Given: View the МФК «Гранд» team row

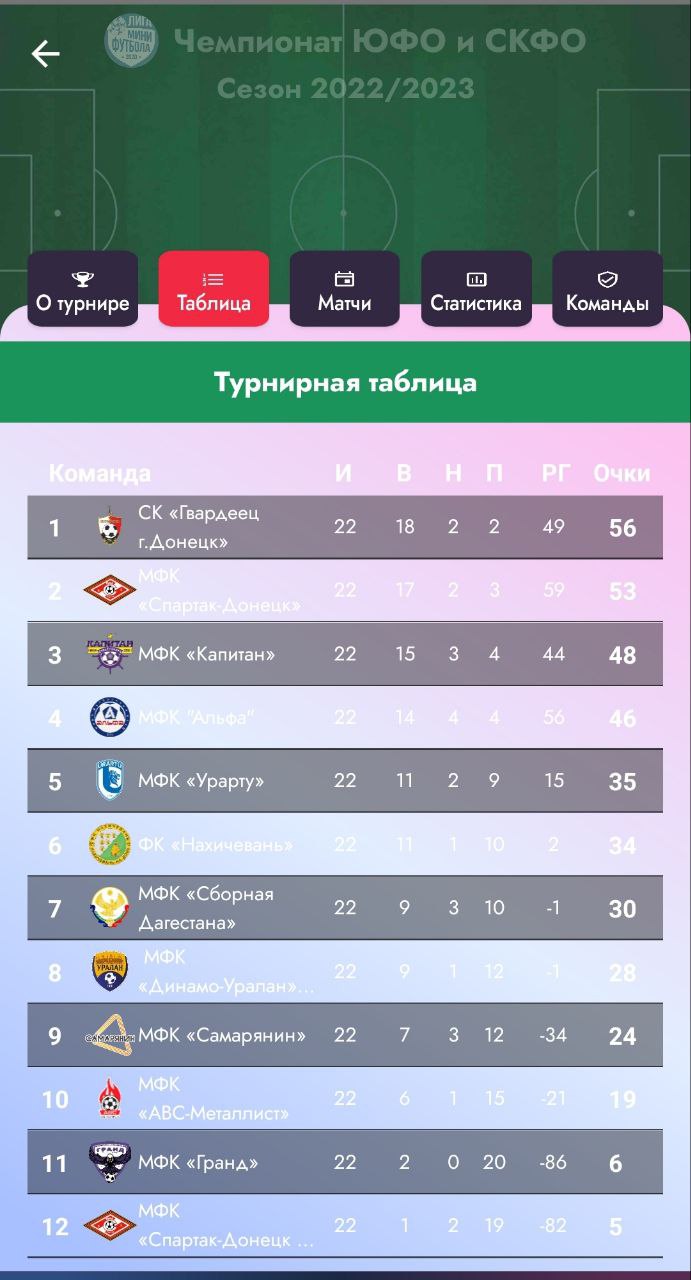Looking at the screenshot, I should pyautogui.click(x=345, y=1162).
